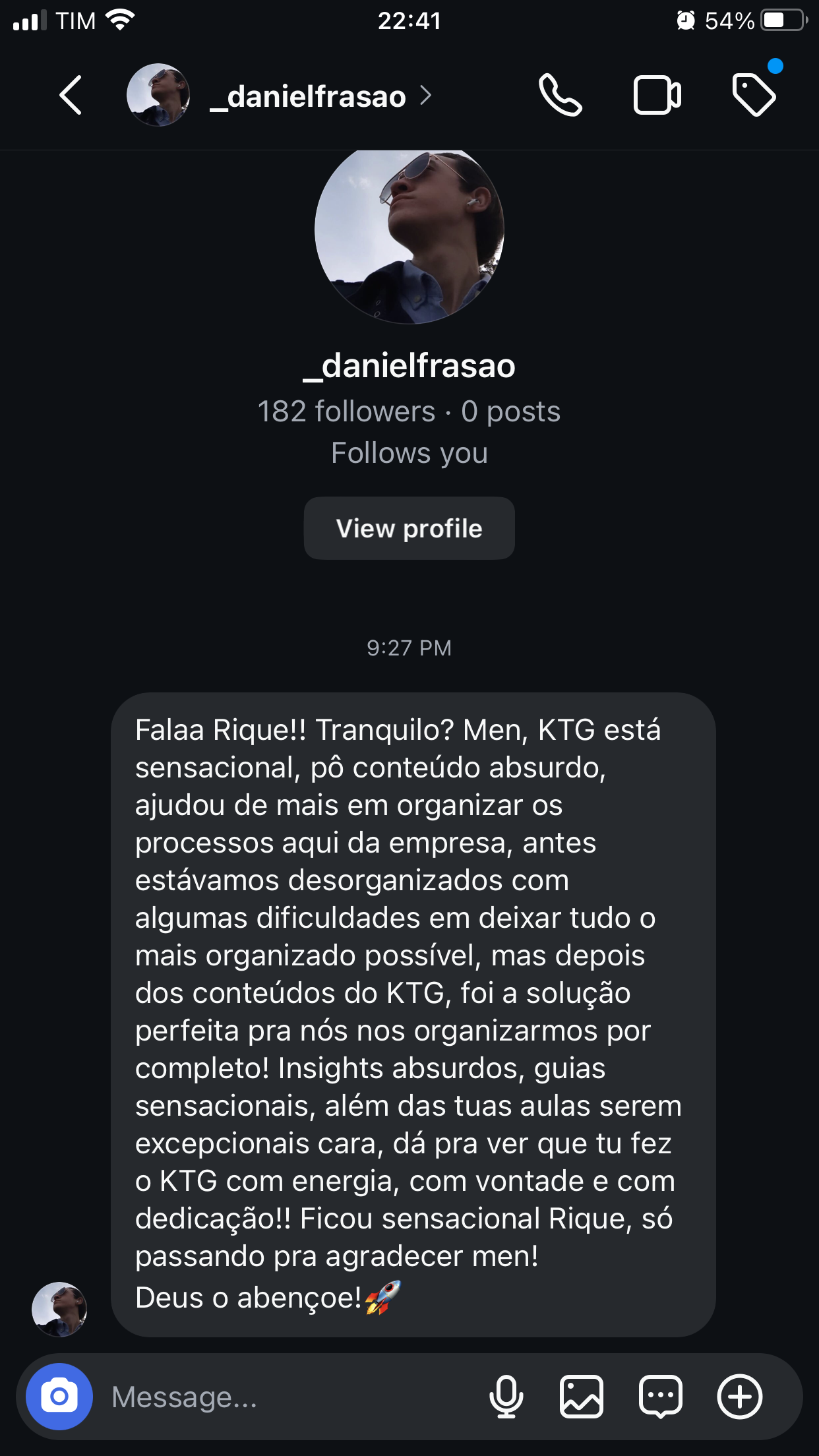Pick a photo from the gallery
Viewport: 819px width, 1456px height.
tap(582, 1397)
